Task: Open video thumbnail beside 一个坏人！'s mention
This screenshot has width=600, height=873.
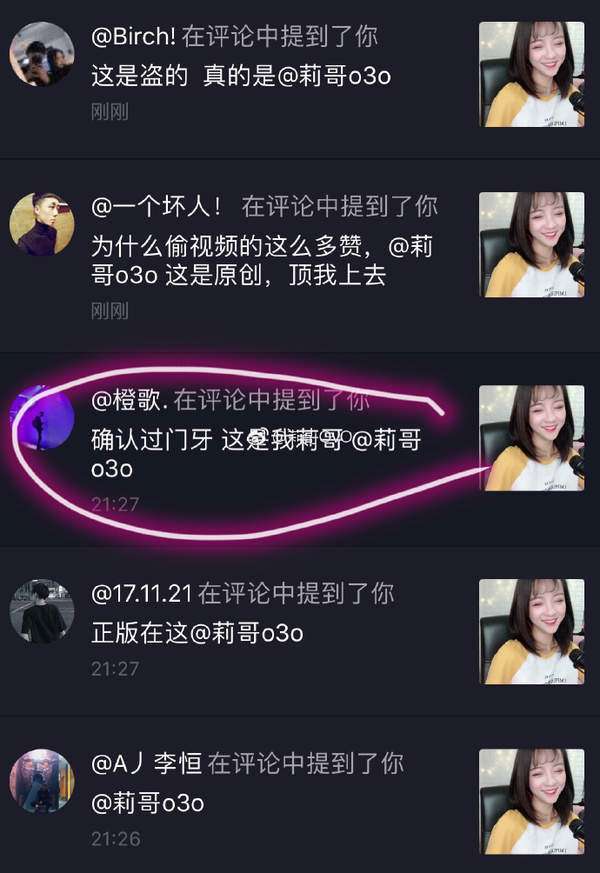Action: click(x=531, y=245)
